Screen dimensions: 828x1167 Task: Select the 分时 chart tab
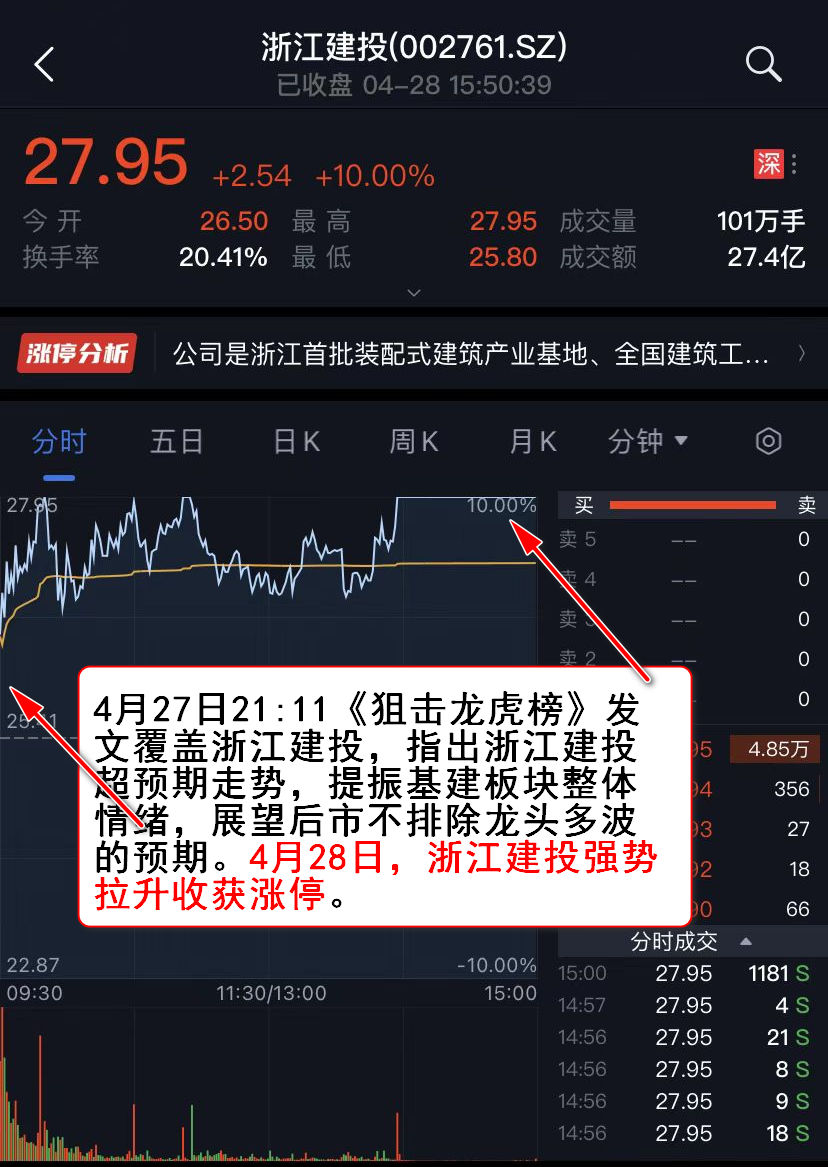pos(59,441)
